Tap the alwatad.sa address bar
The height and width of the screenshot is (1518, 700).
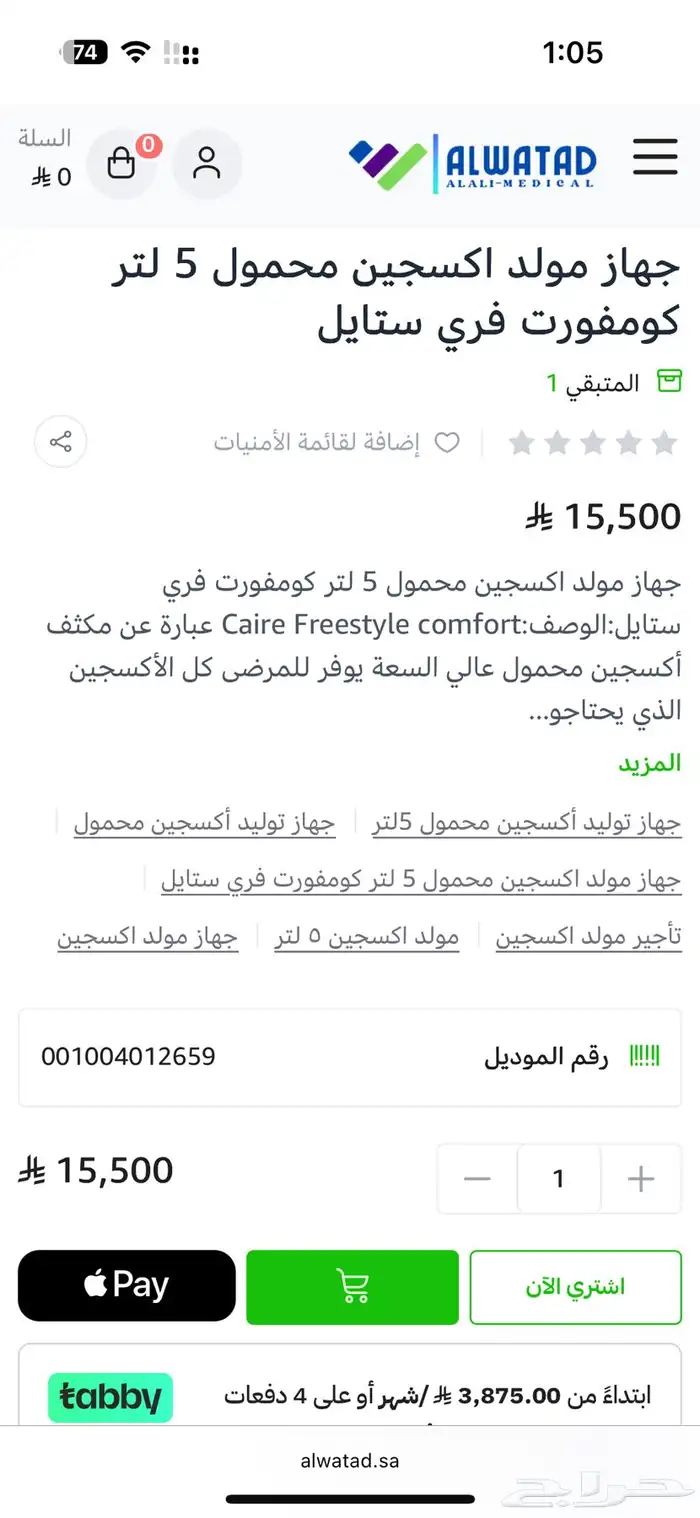(350, 1460)
